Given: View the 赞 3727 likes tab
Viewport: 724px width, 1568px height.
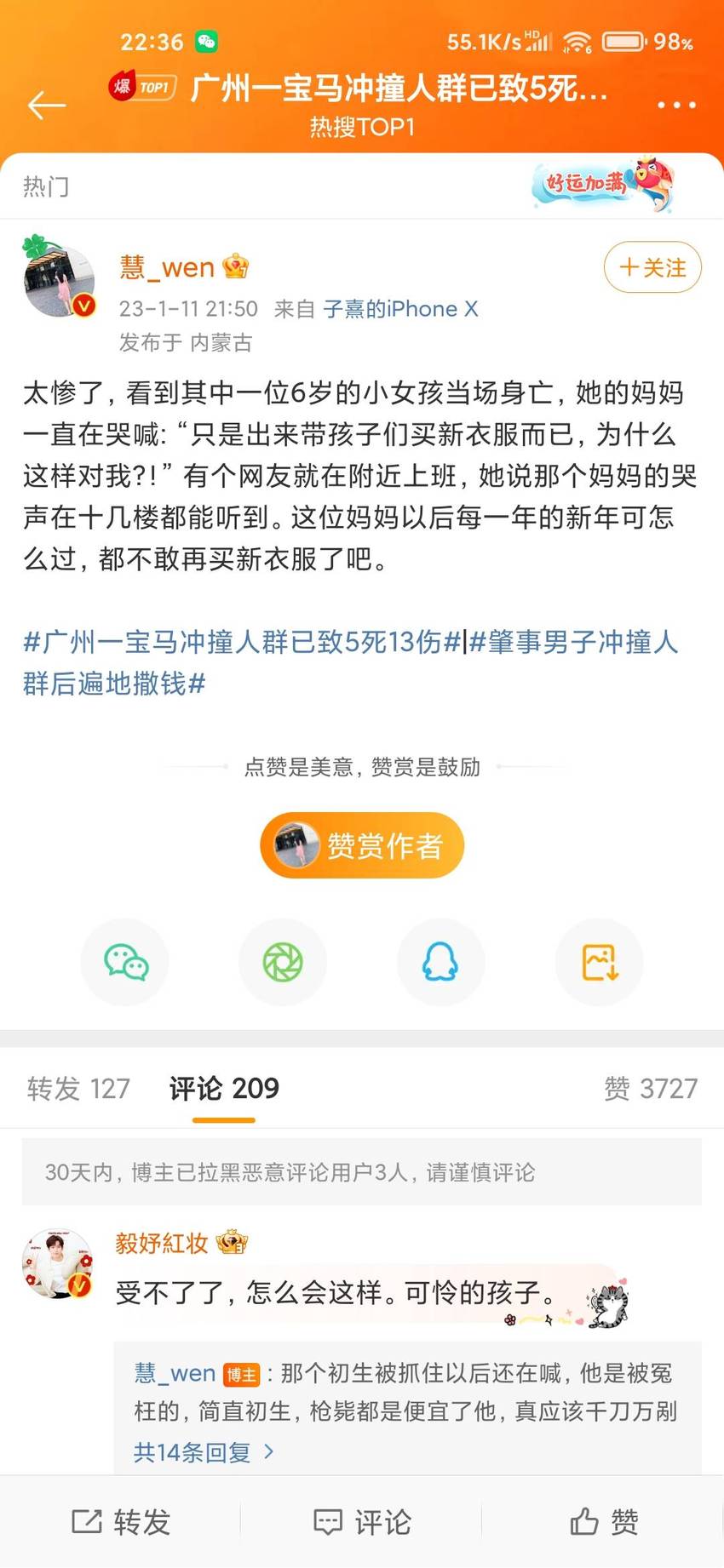Looking at the screenshot, I should point(651,1088).
